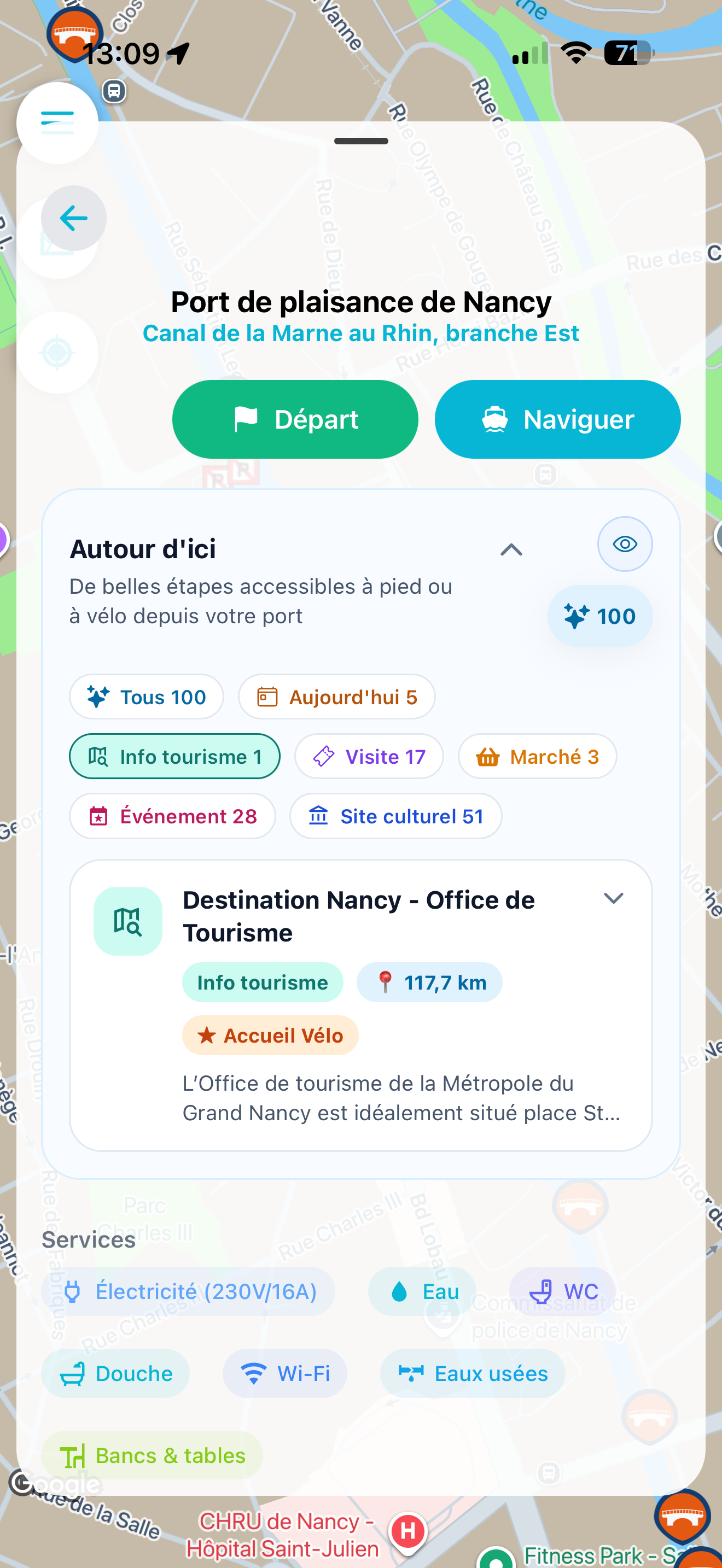Filter by Marché 3

point(537,757)
